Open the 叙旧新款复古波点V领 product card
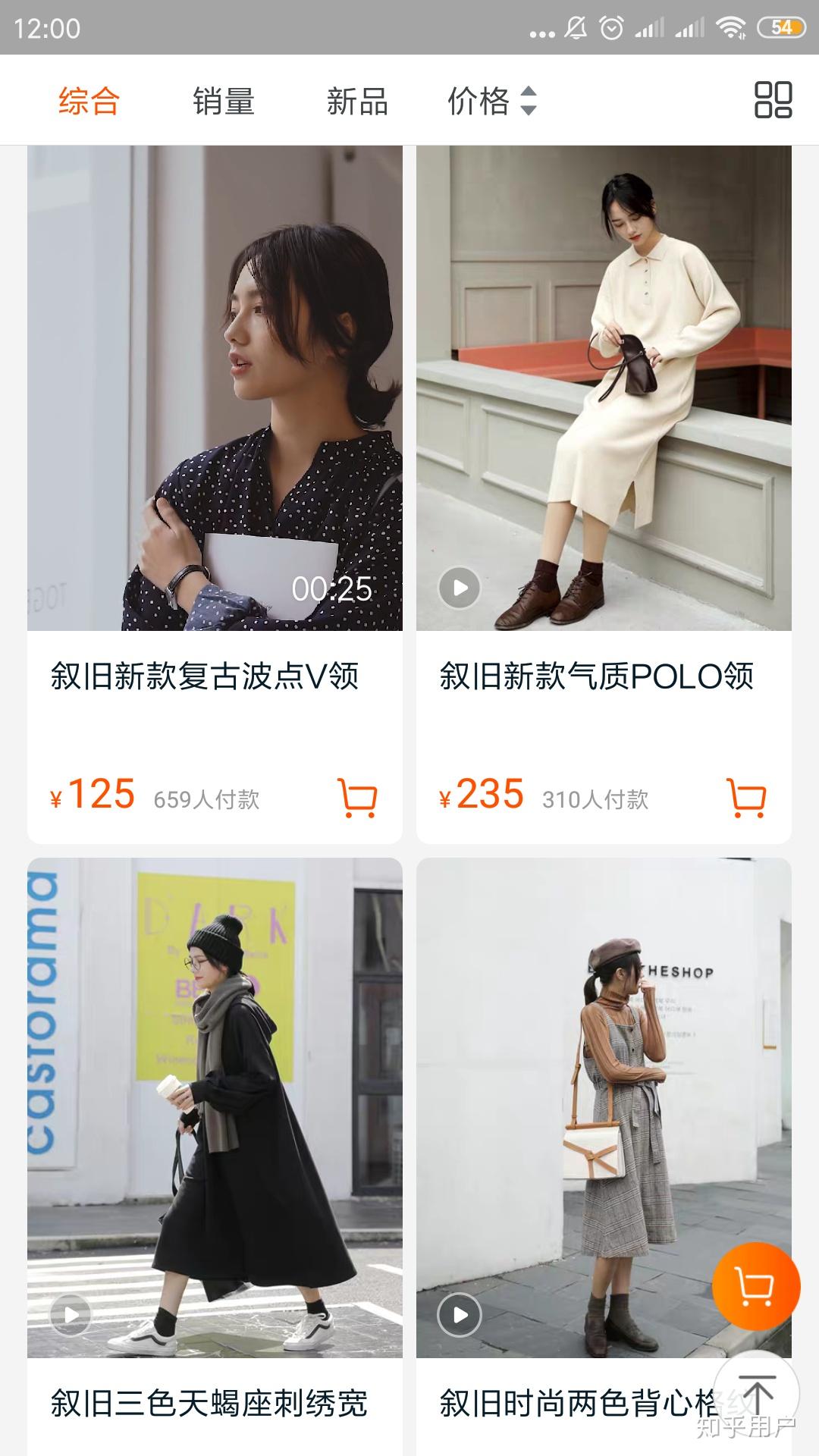Image resolution: width=819 pixels, height=1456 pixels. pyautogui.click(x=215, y=494)
